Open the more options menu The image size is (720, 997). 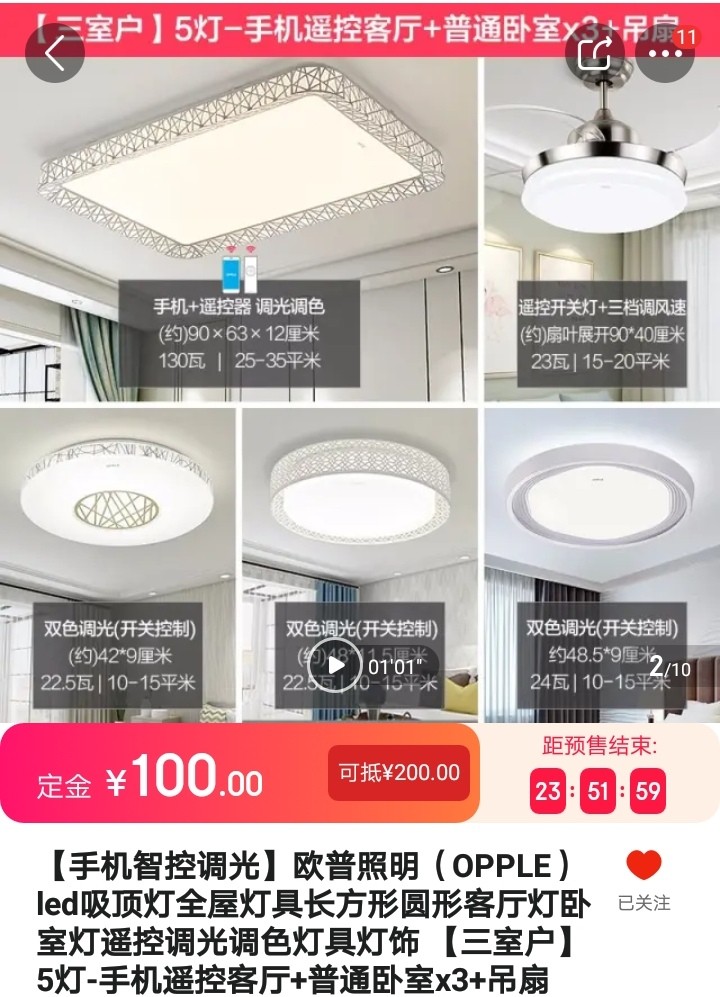click(x=664, y=53)
